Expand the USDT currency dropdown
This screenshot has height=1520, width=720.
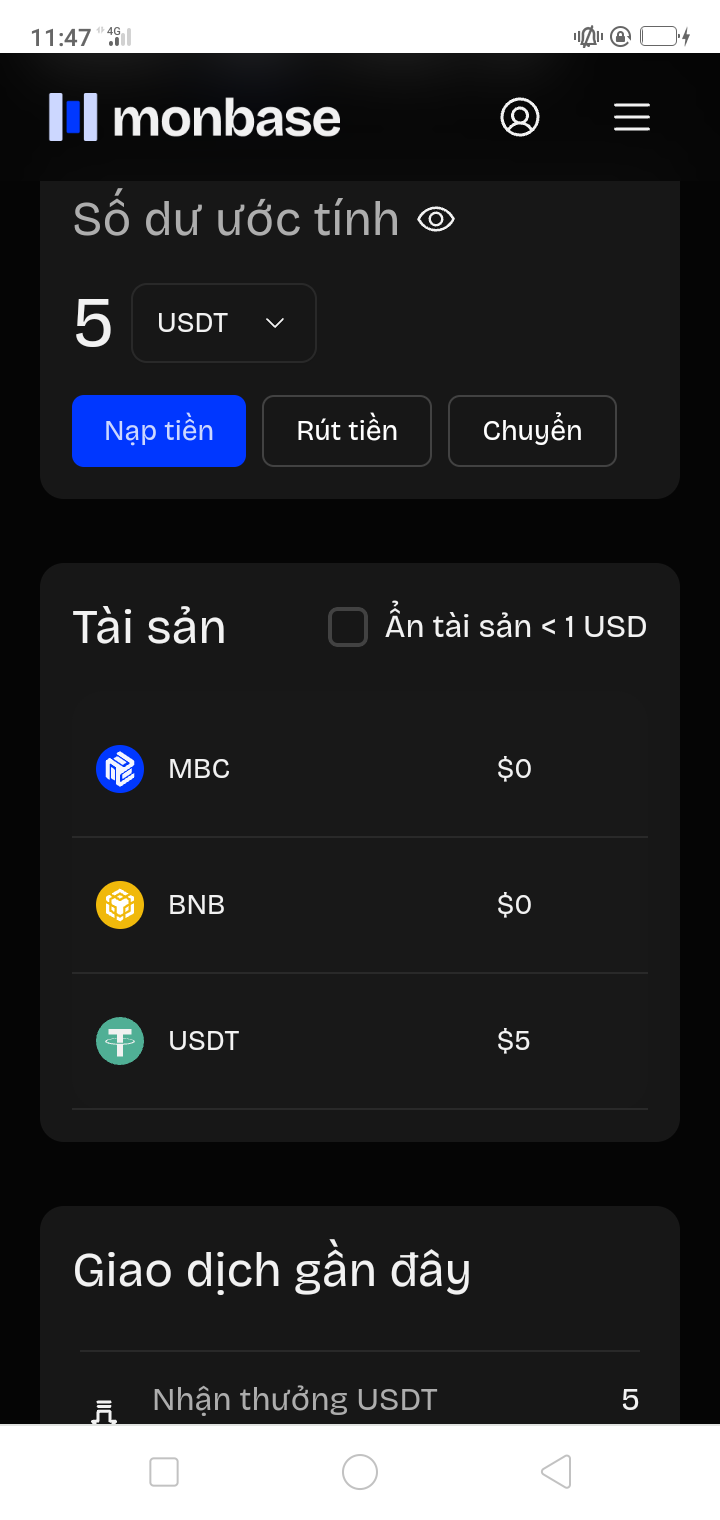click(x=224, y=323)
